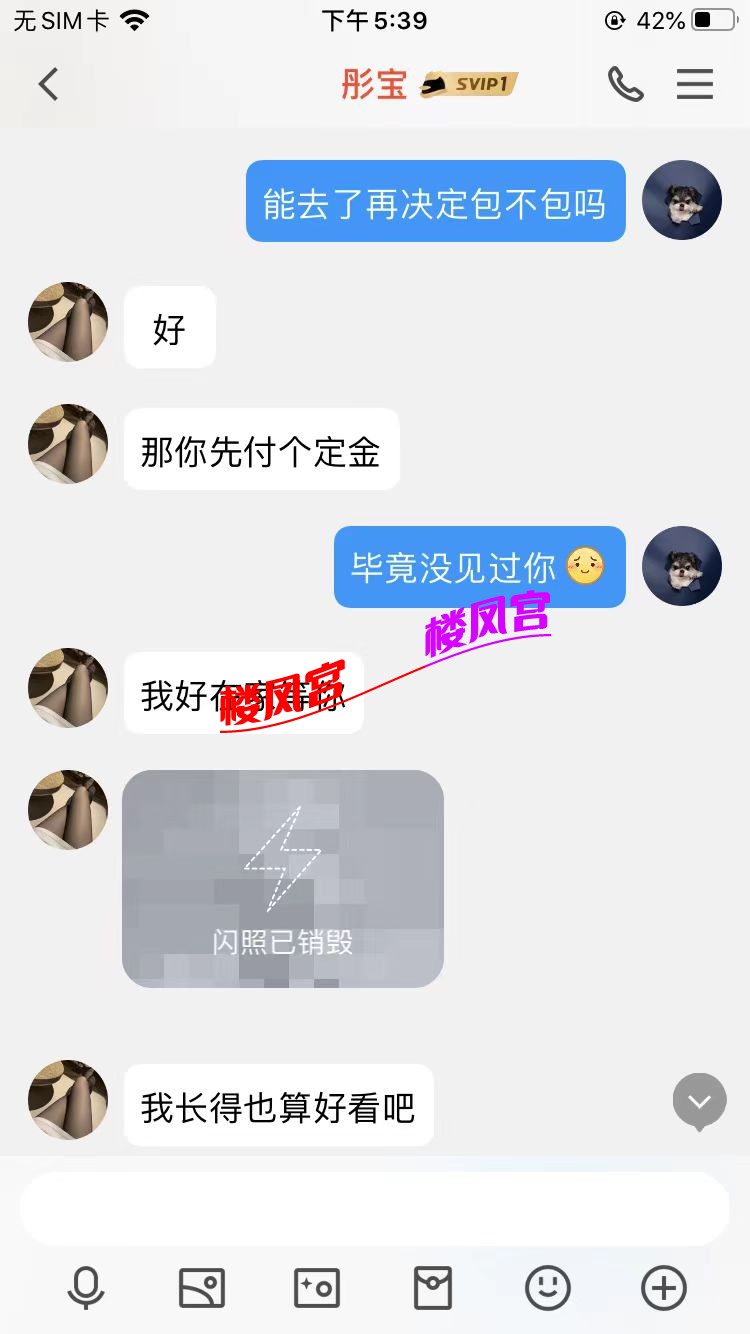Send a red packet
Screen dimensions: 750x1334
[x=433, y=1288]
